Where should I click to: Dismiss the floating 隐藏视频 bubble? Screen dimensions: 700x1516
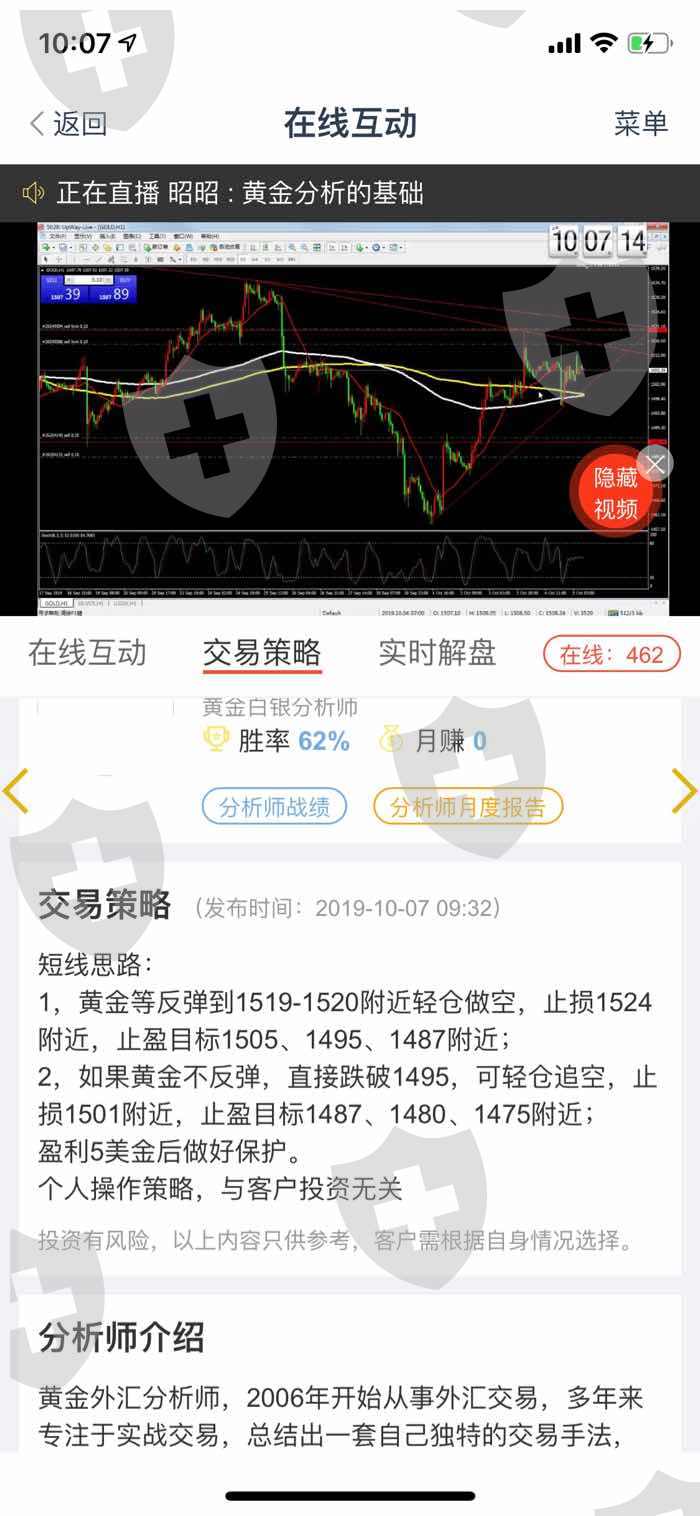tap(655, 464)
